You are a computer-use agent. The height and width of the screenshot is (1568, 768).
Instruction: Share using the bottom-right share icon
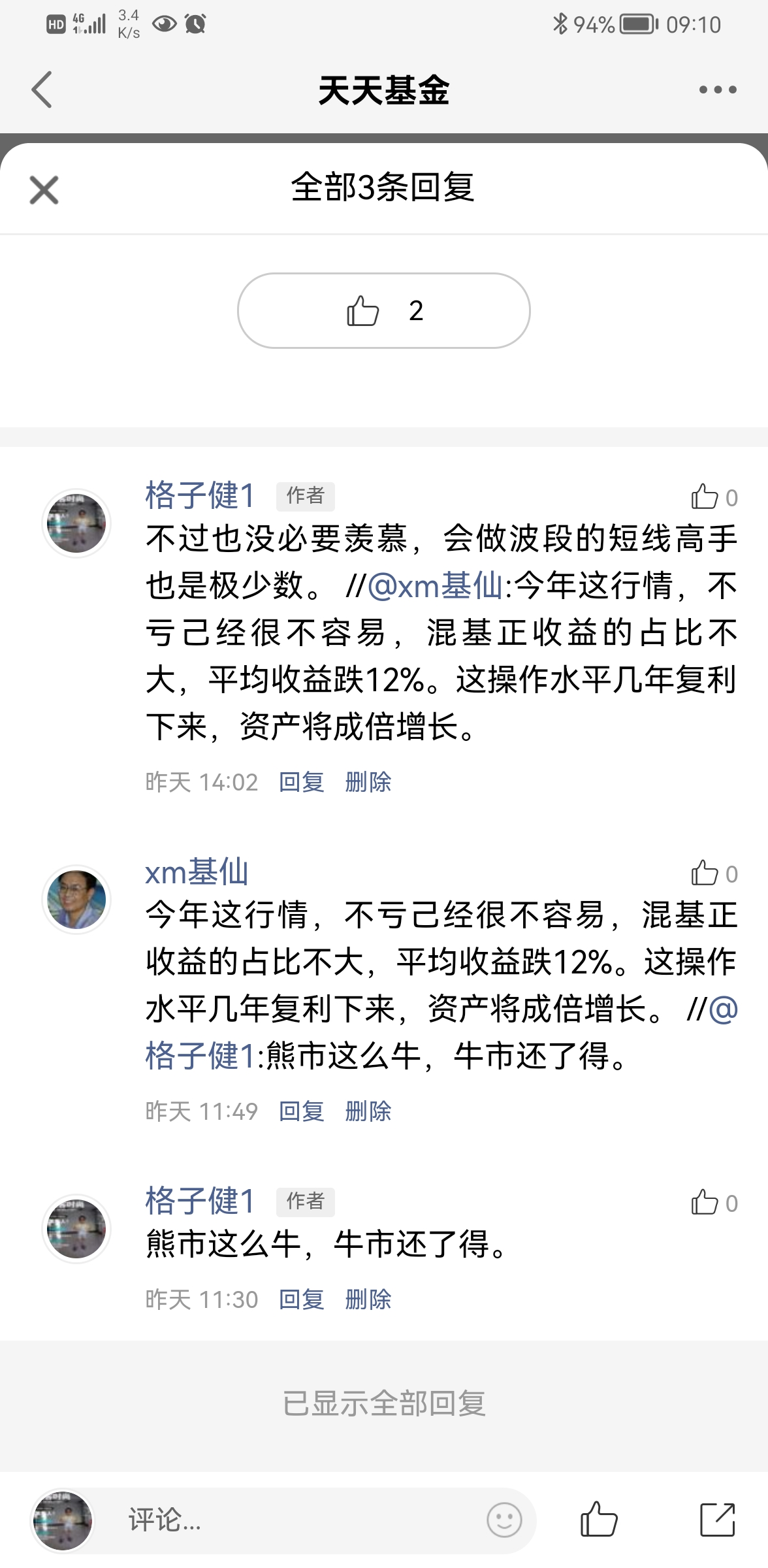717,1519
